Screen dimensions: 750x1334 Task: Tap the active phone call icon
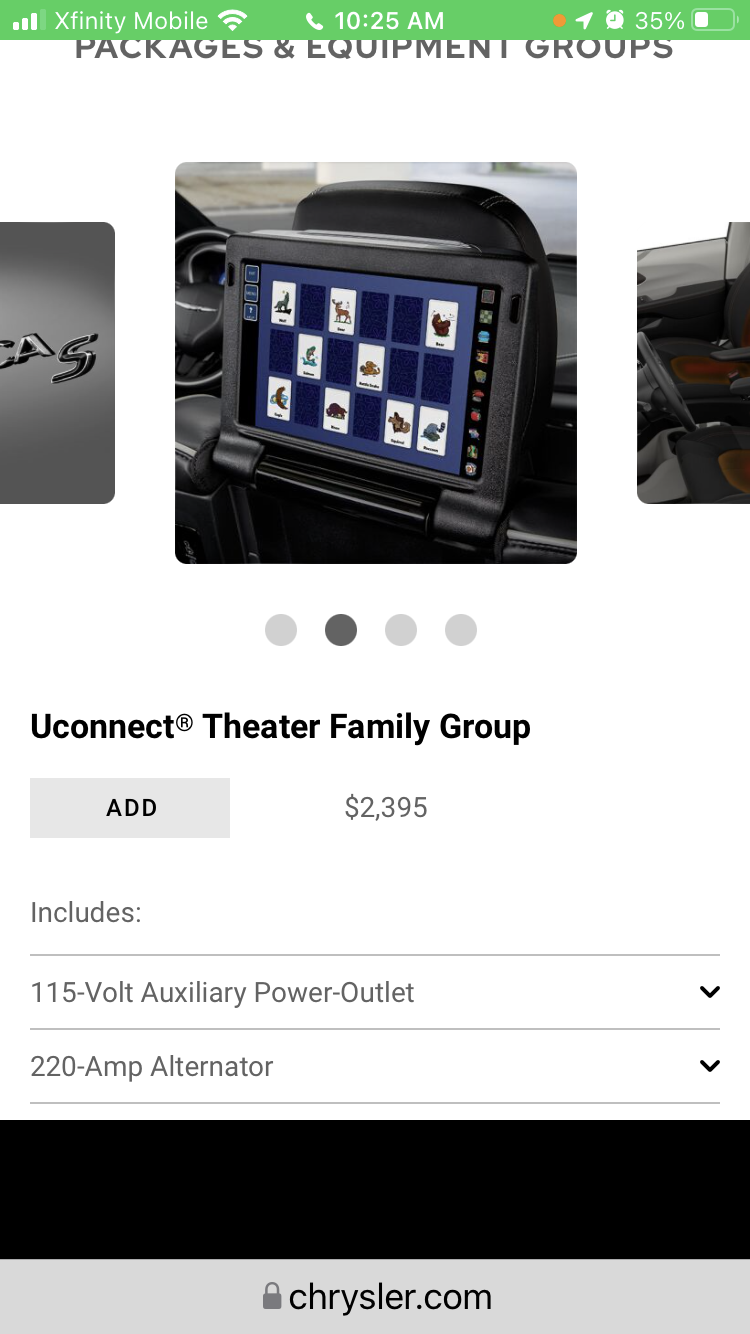click(314, 19)
